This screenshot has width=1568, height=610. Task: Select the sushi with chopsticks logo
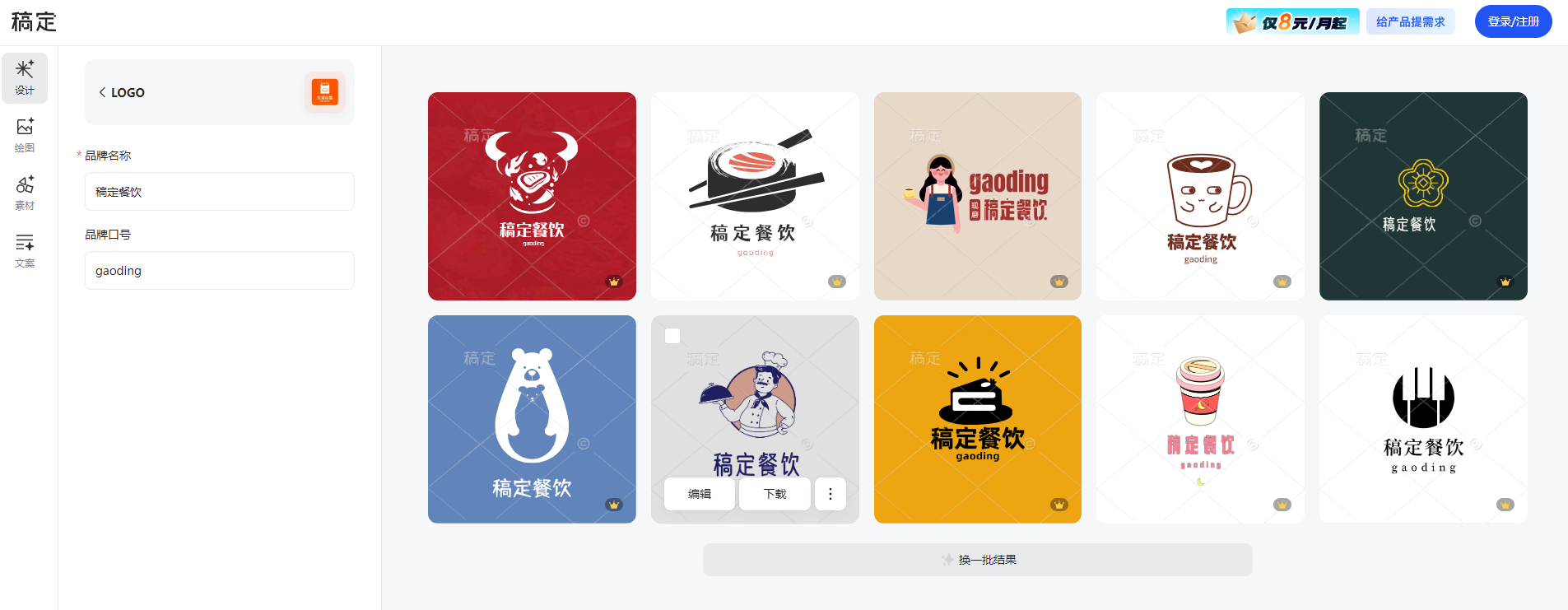coord(755,196)
